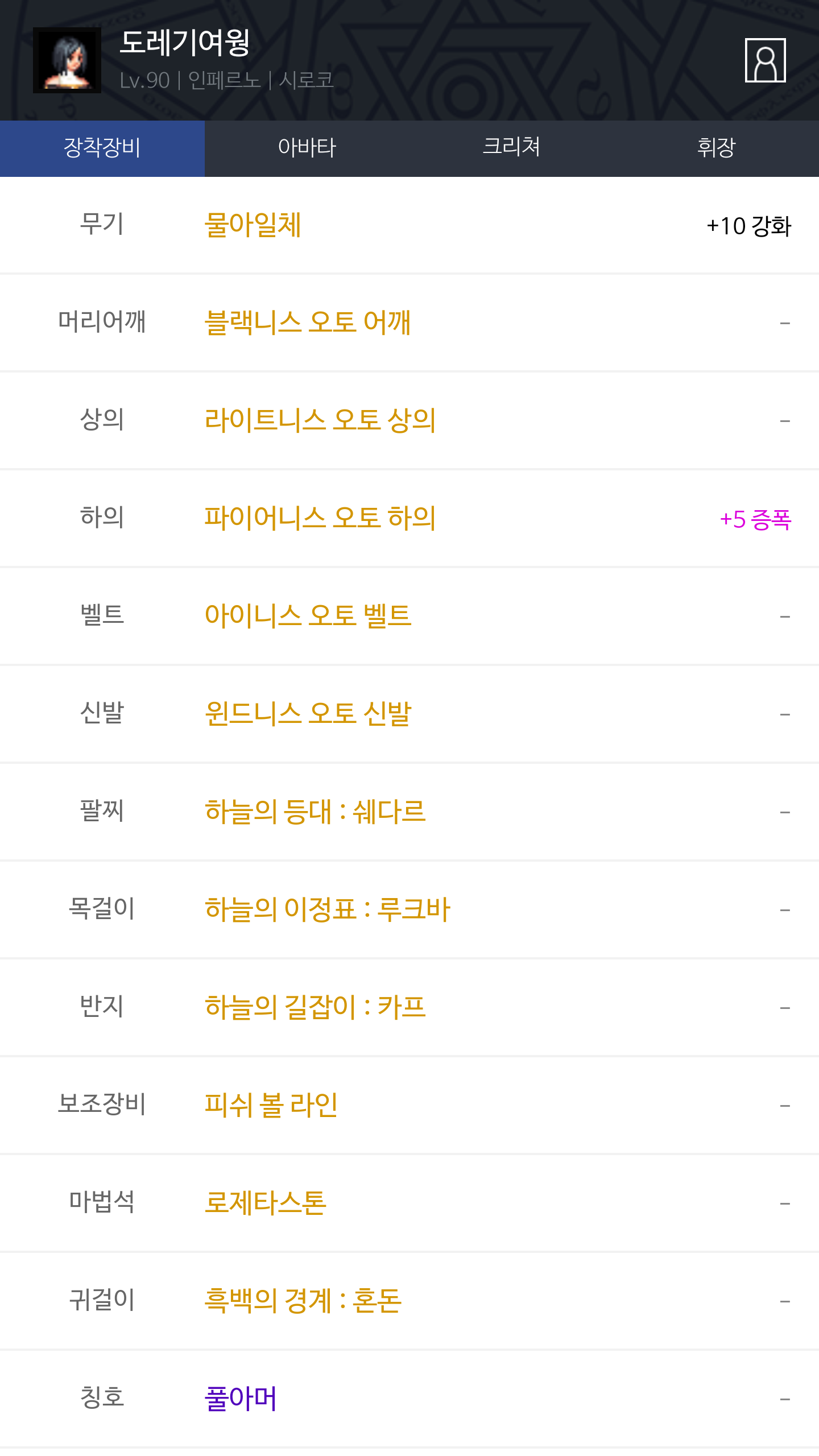
Task: Tap the character avatar 도레기여웡
Action: [67, 60]
